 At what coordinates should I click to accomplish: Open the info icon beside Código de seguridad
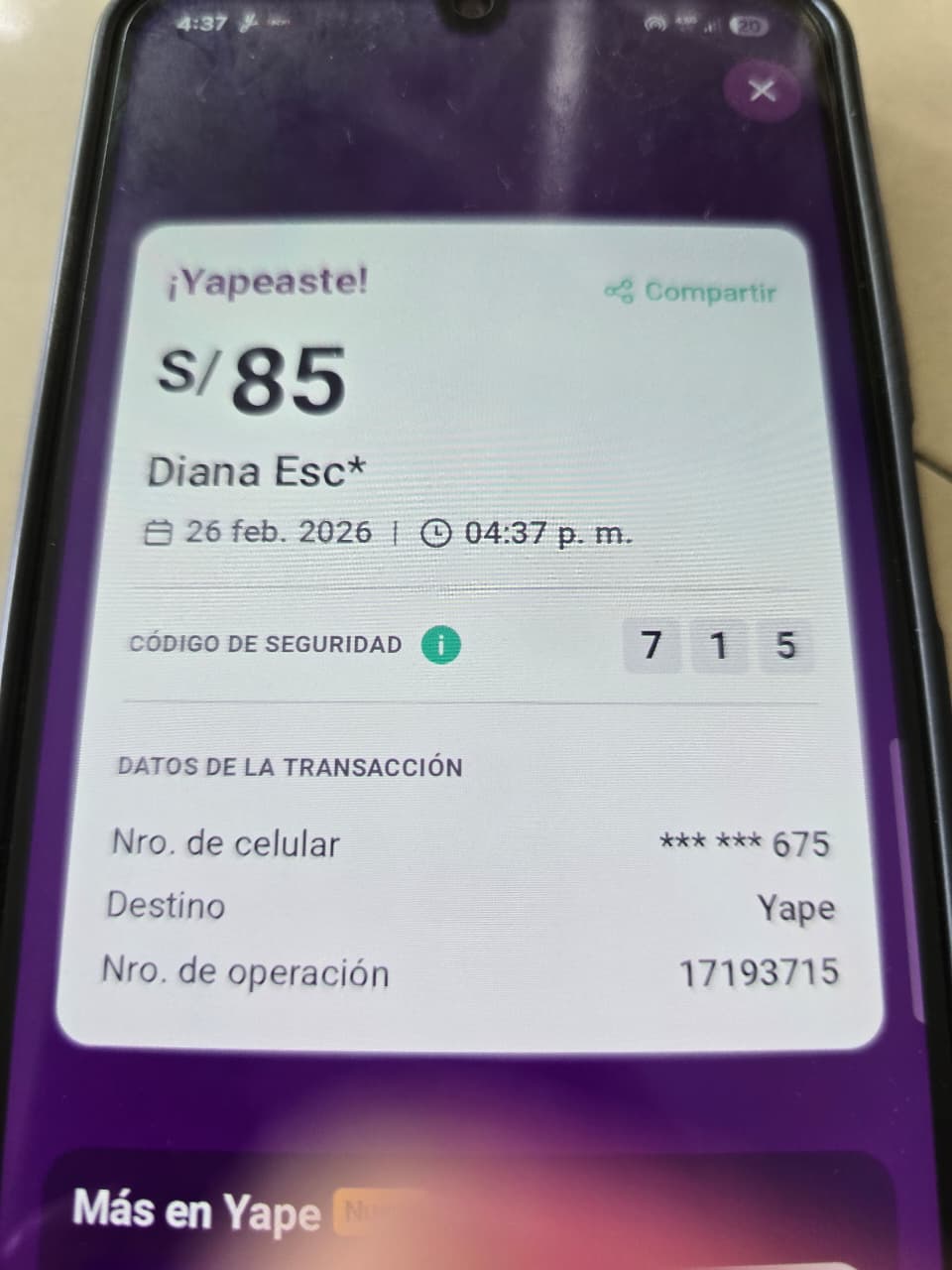[x=441, y=645]
